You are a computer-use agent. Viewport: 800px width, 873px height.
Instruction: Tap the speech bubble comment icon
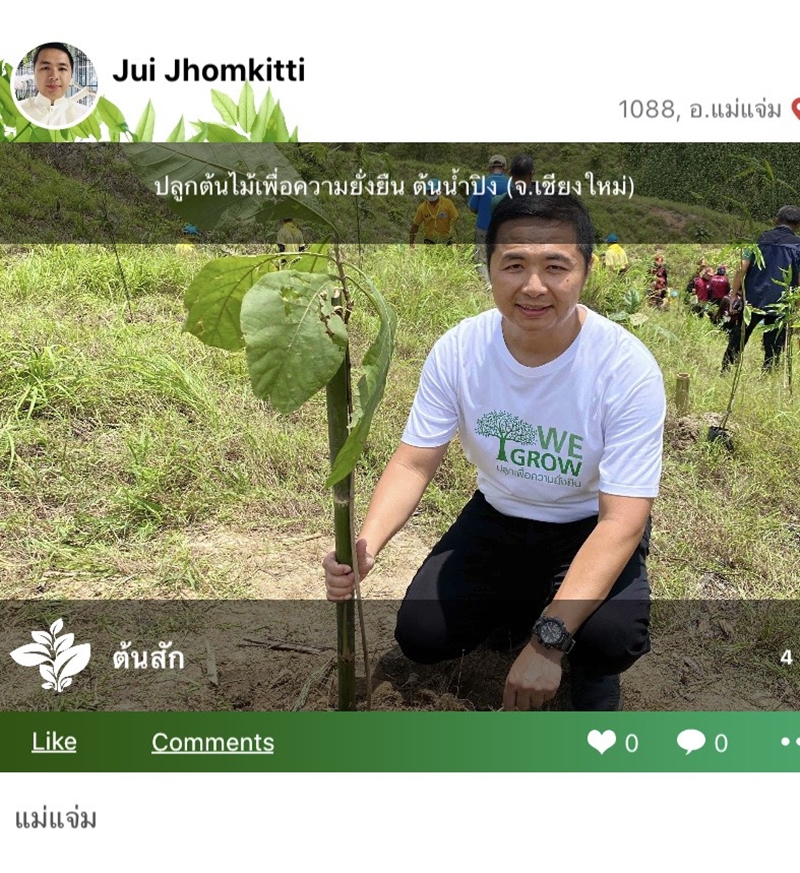pos(690,742)
